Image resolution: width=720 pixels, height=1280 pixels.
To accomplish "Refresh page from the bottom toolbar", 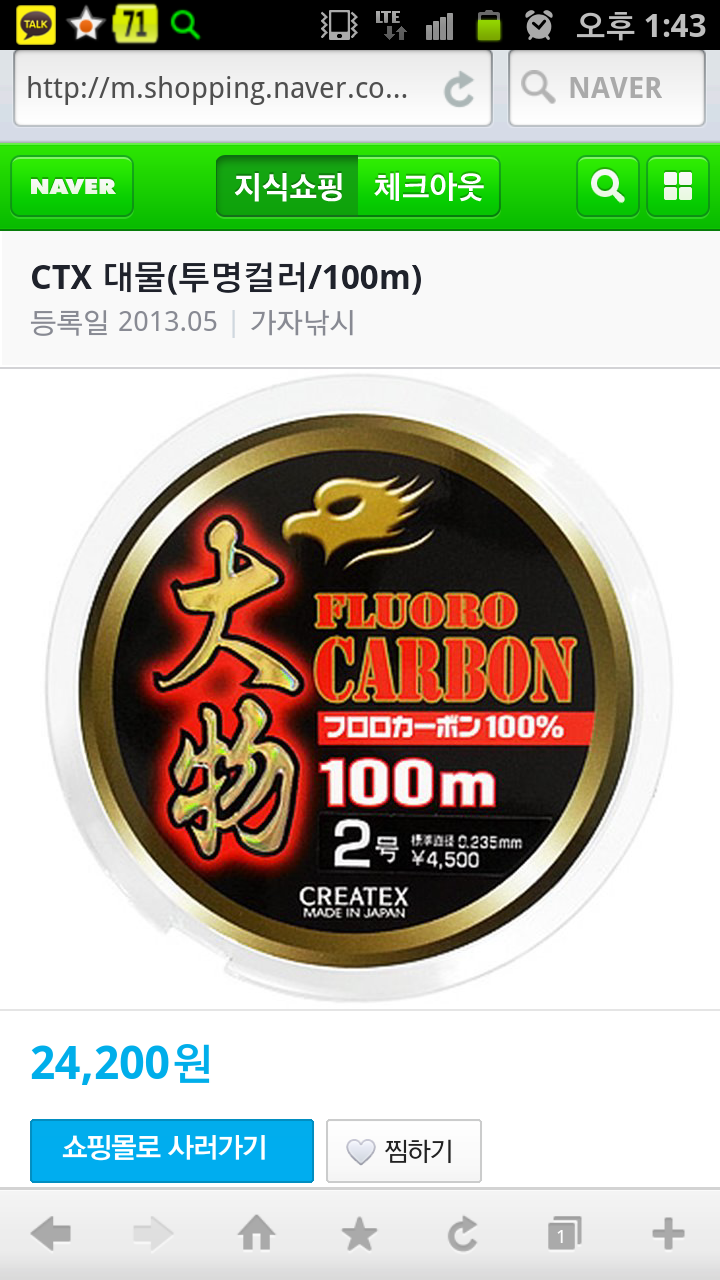I will 462,1235.
